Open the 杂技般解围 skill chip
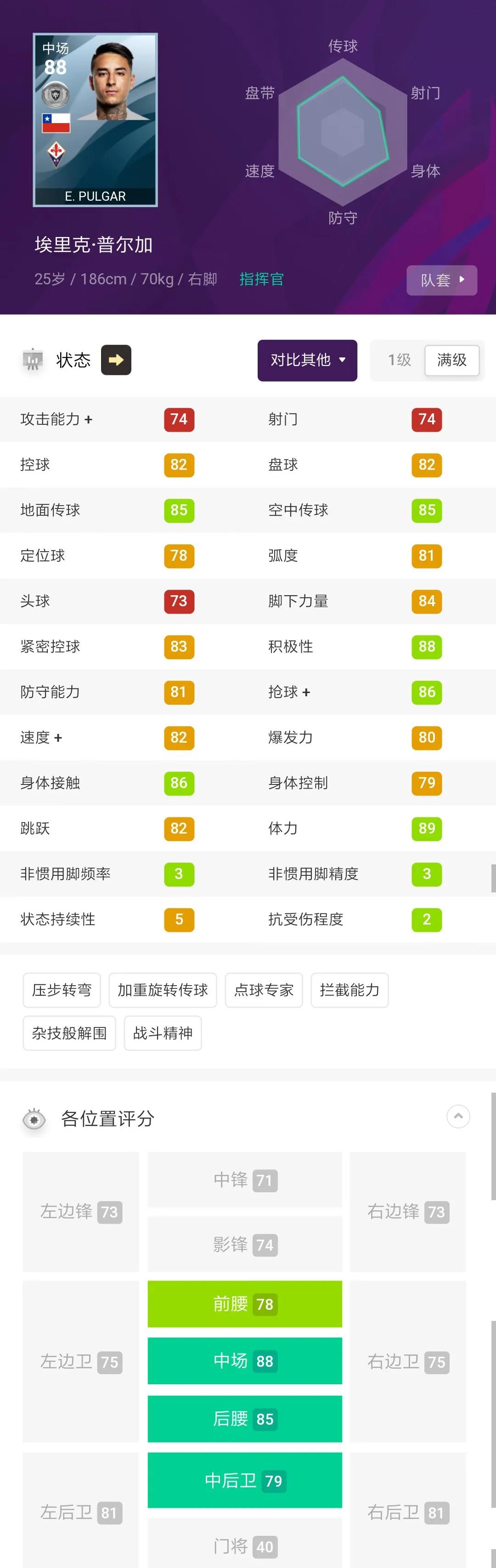The width and height of the screenshot is (496, 1568). pyautogui.click(x=69, y=1033)
